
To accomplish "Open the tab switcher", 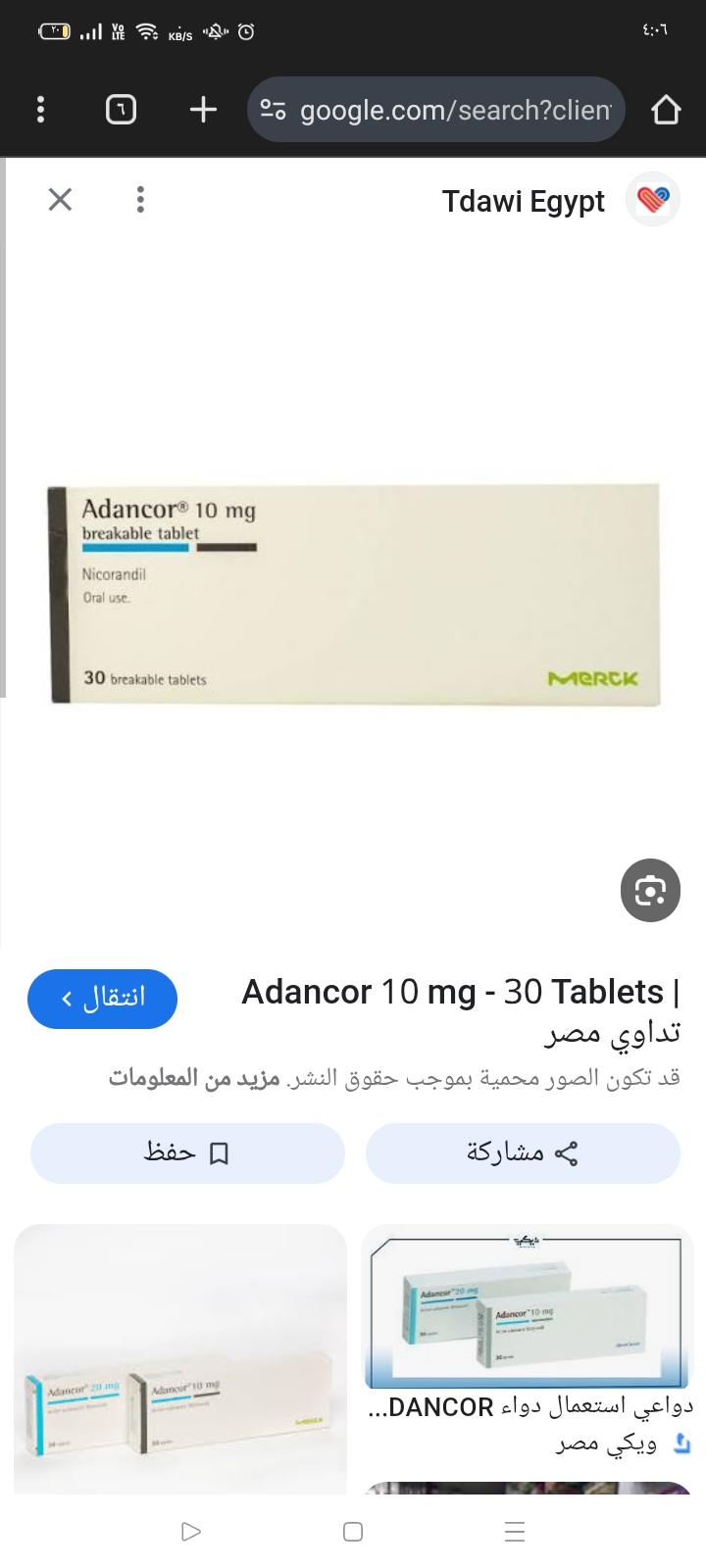I will click(x=121, y=109).
